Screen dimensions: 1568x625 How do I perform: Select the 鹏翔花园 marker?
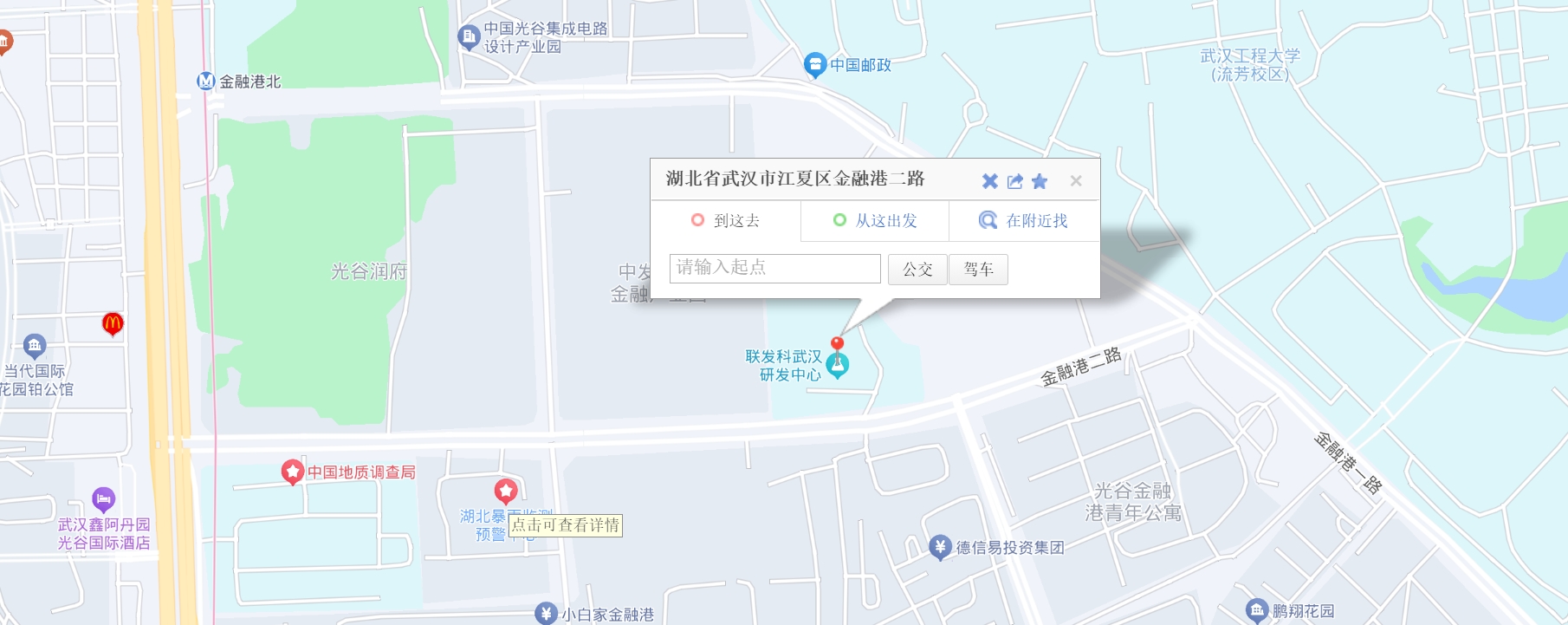click(x=1257, y=610)
